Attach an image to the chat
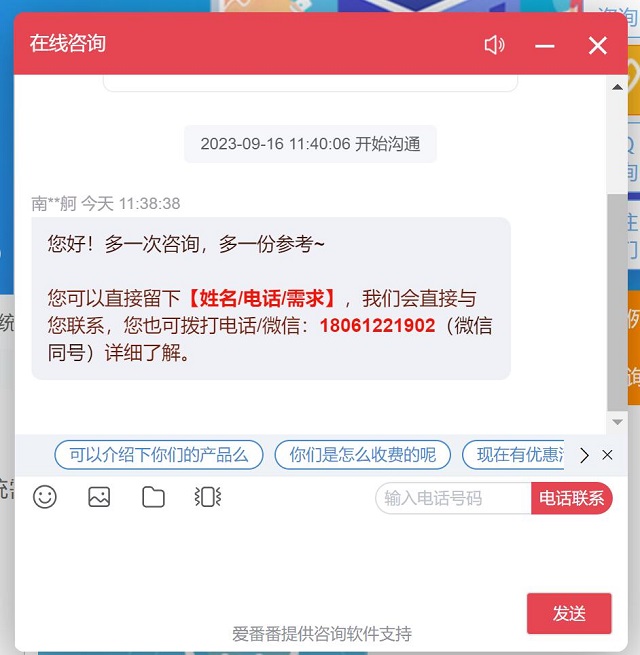This screenshot has height=655, width=640. pyautogui.click(x=99, y=497)
